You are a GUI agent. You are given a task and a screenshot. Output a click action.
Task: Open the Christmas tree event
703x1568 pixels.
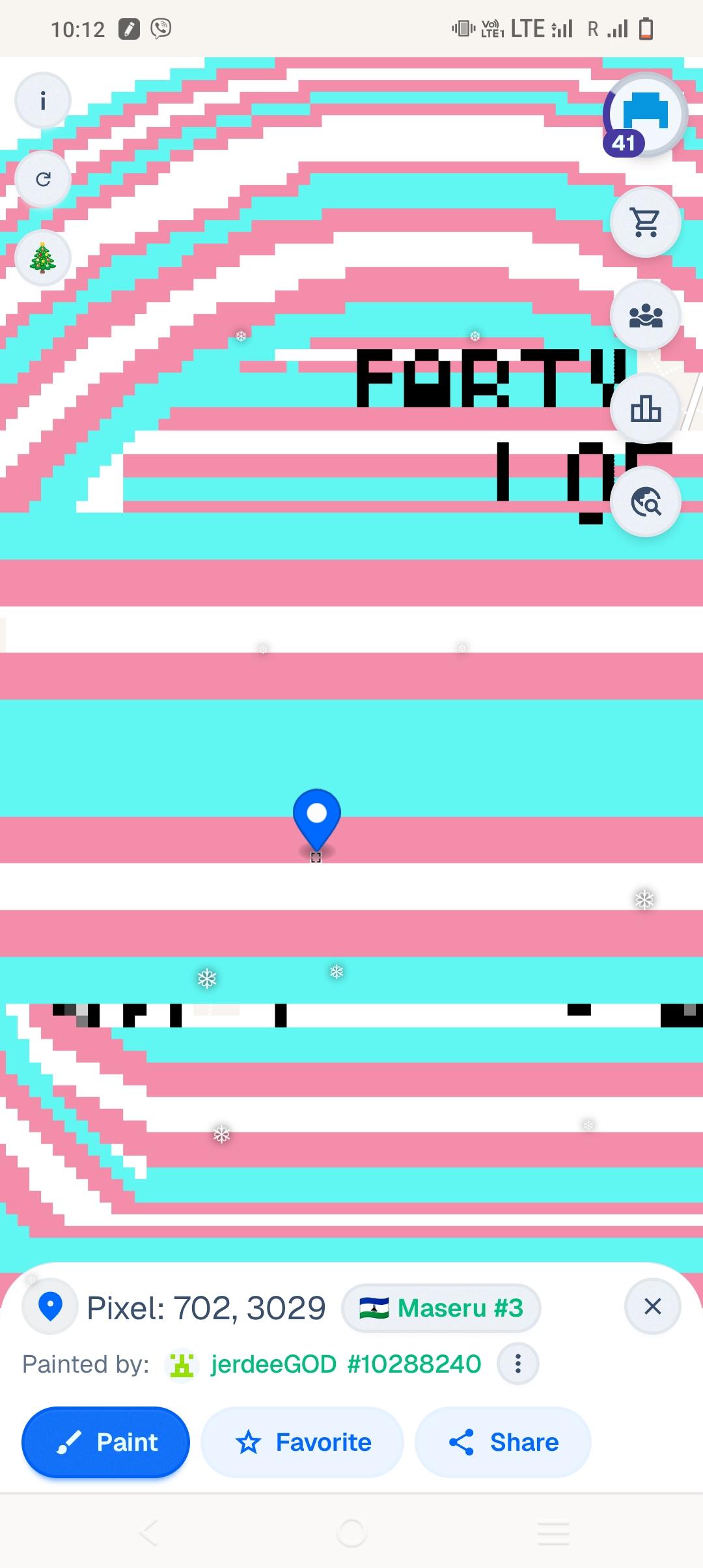point(43,258)
